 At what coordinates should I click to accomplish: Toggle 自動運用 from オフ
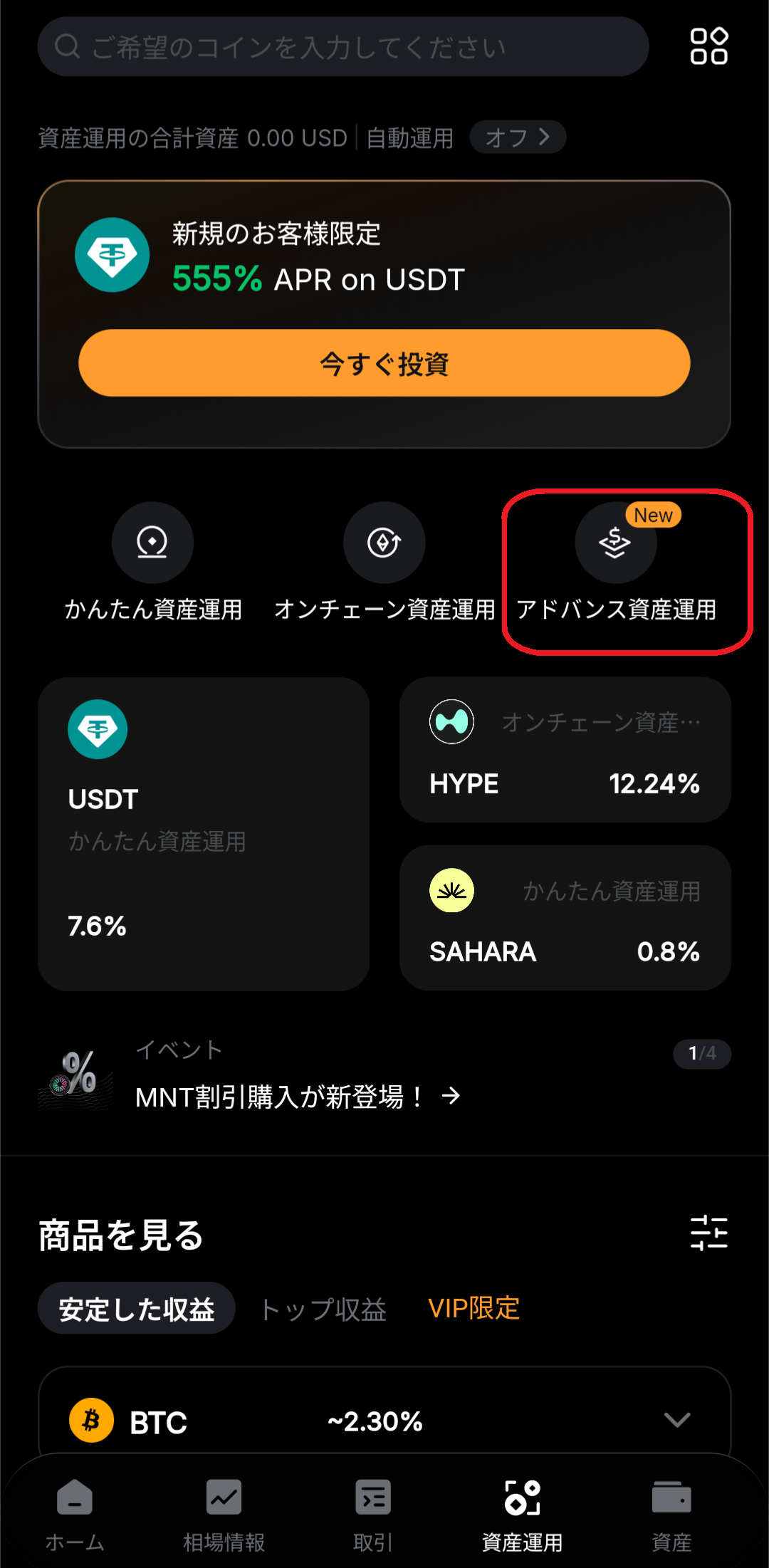click(518, 137)
